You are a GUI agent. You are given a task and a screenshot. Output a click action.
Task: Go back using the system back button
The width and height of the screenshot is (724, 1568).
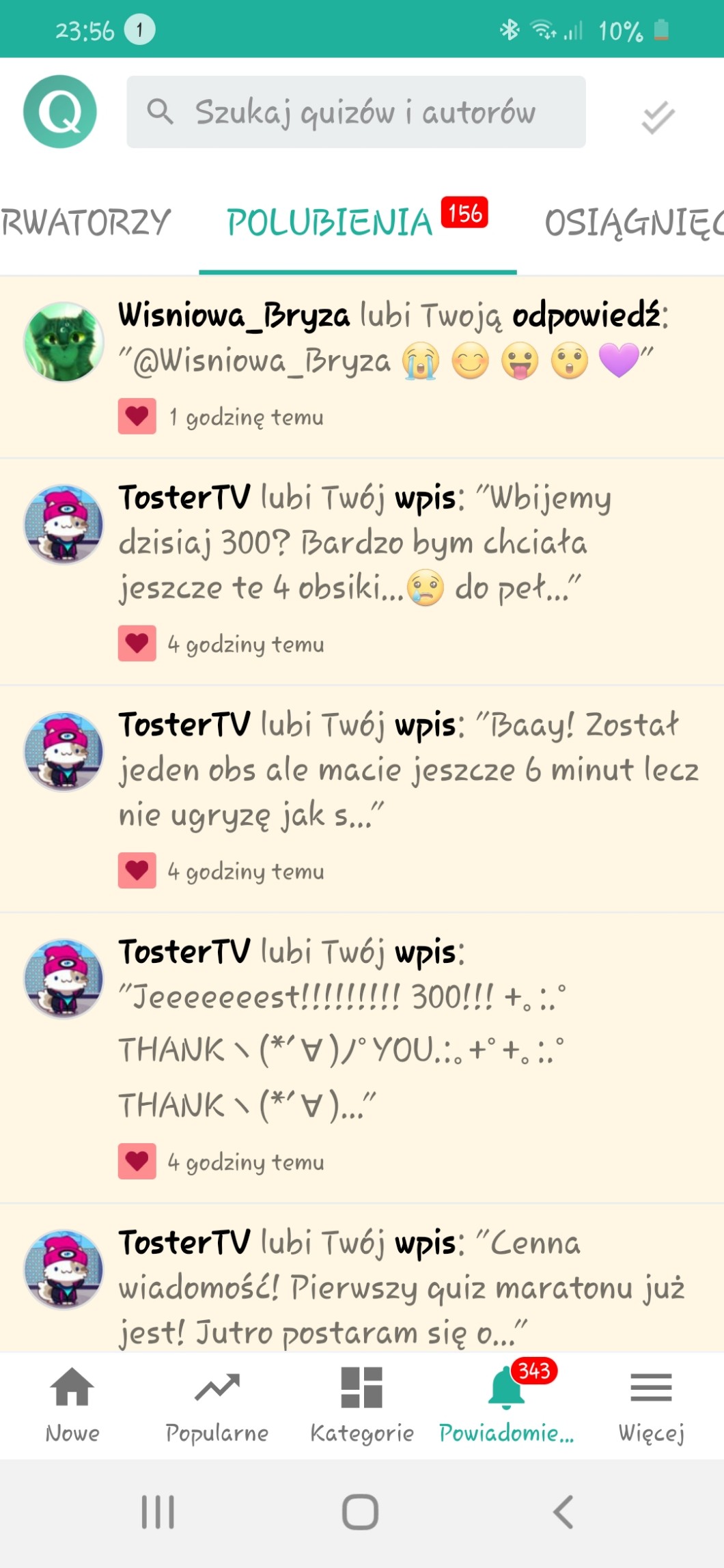(563, 1512)
